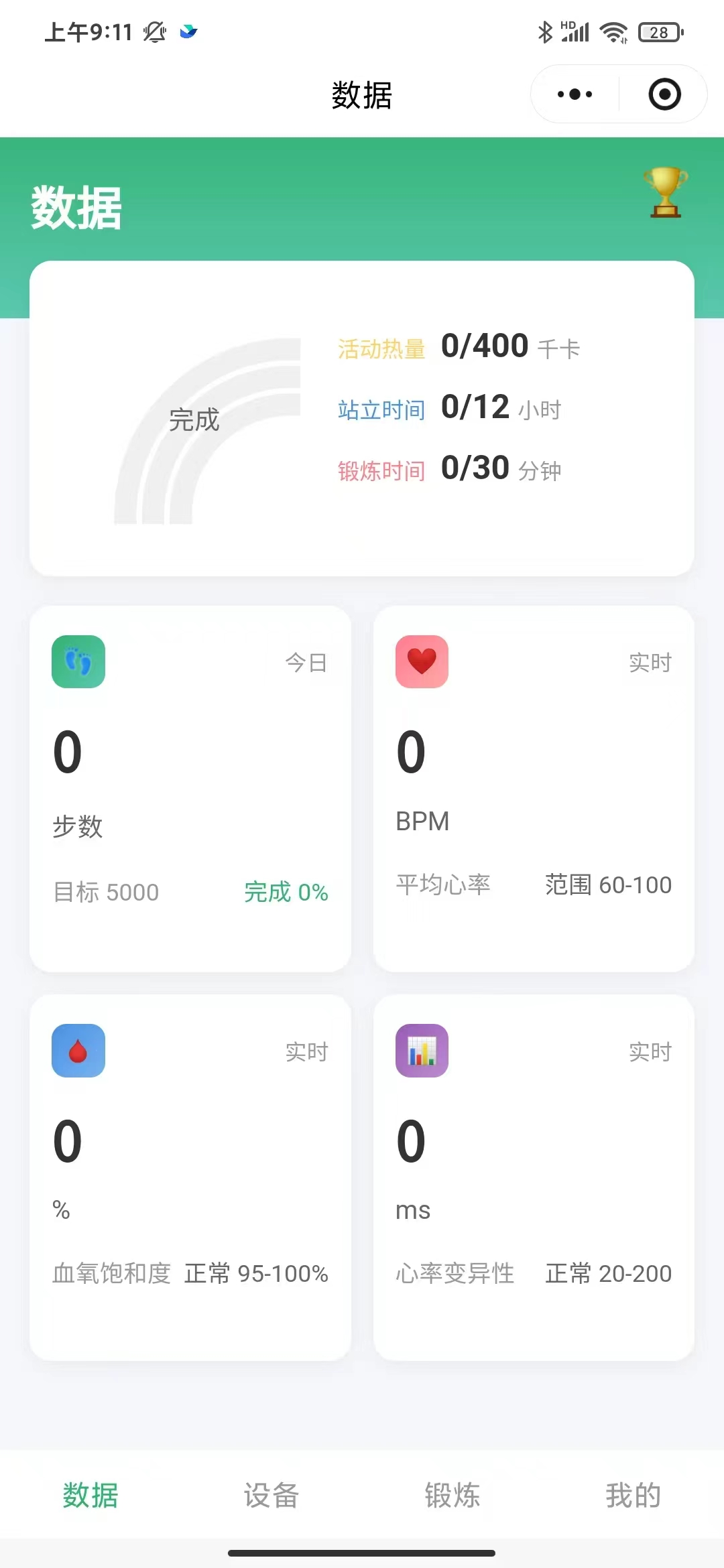Open the activity rings summary card
The height and width of the screenshot is (1568, 724).
(x=362, y=418)
